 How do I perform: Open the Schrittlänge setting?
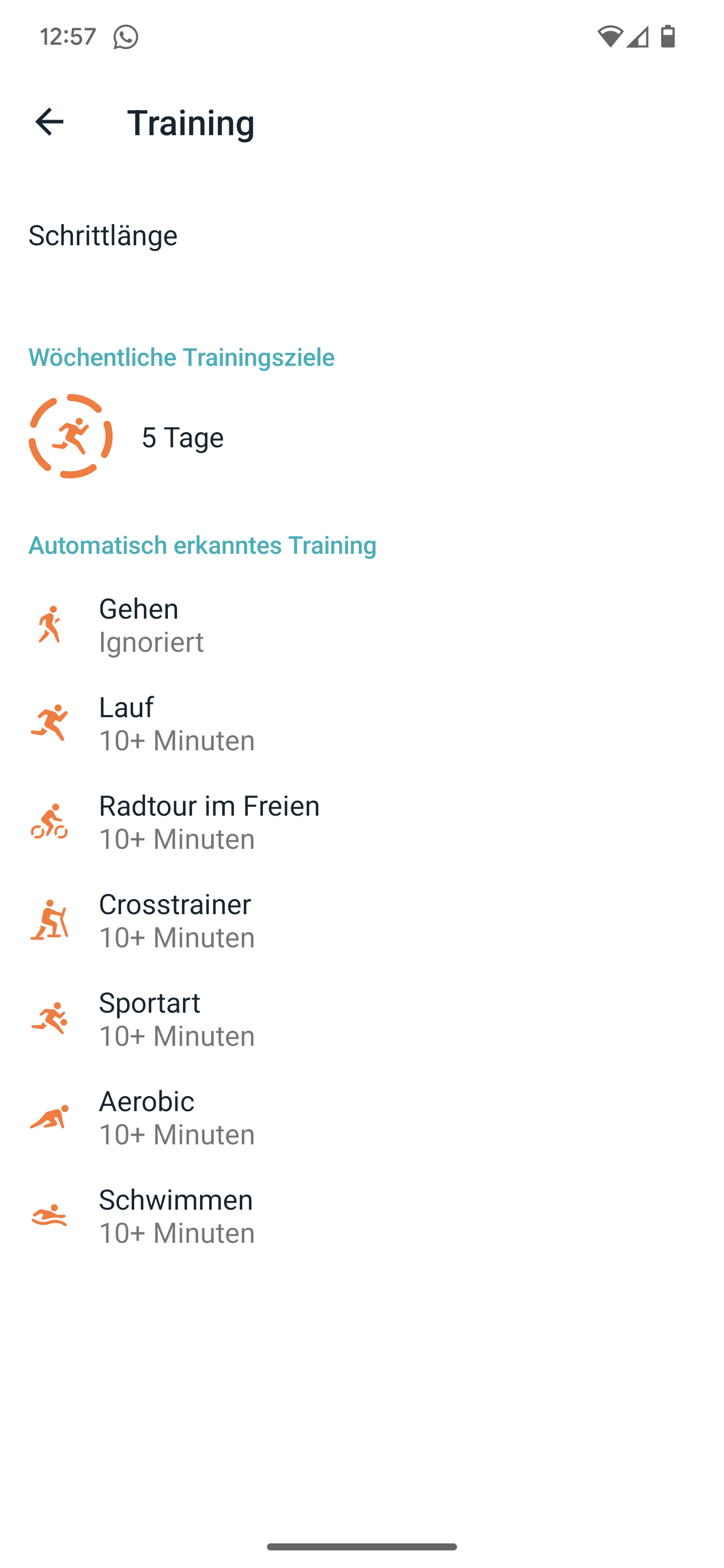coord(361,235)
